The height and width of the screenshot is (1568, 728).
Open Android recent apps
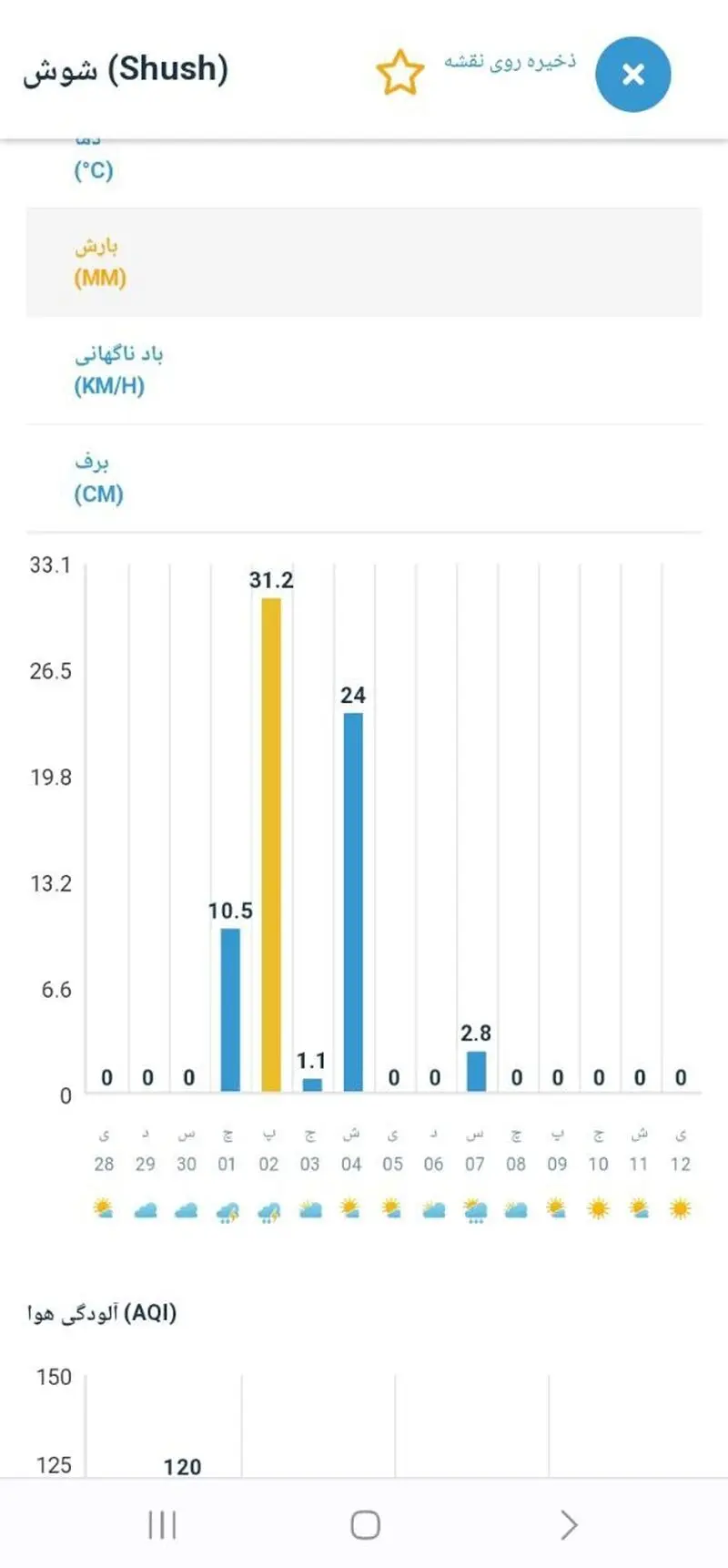pyautogui.click(x=162, y=1524)
